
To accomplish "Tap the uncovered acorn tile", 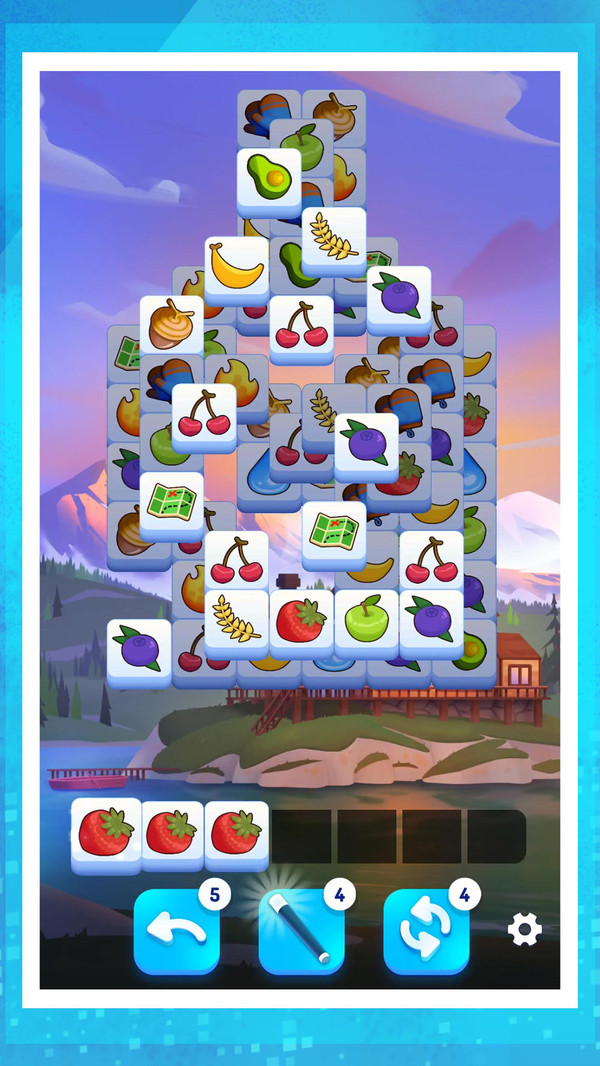I will [x=171, y=325].
